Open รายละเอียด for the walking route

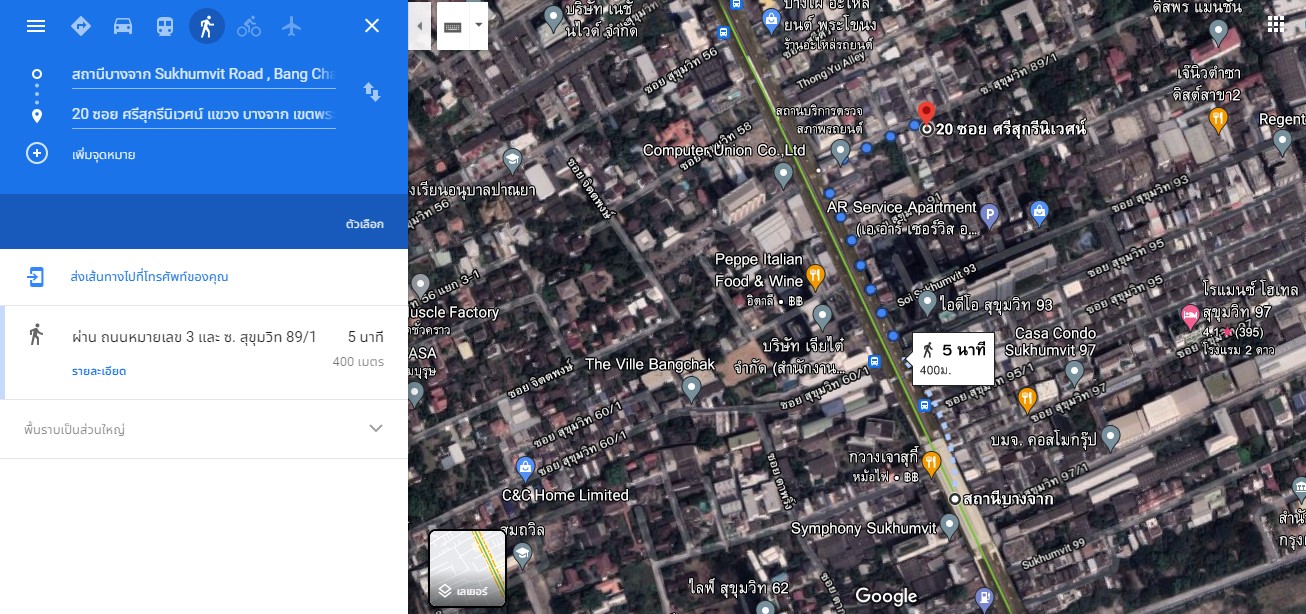pos(98,371)
